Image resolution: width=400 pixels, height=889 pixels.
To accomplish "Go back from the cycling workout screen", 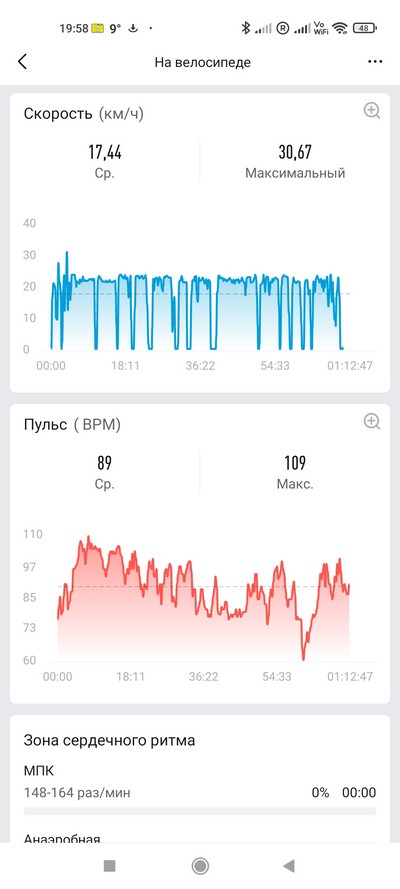I will tap(22, 61).
